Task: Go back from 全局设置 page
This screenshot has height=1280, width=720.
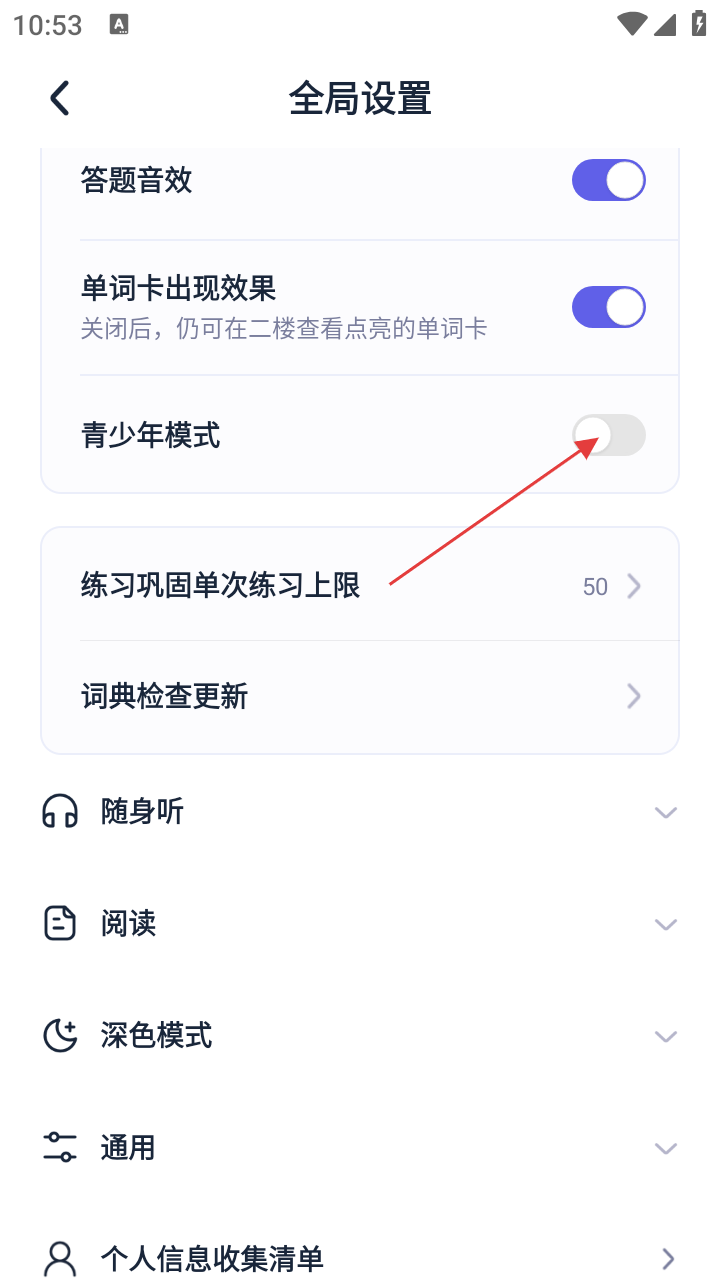Action: click(60, 99)
